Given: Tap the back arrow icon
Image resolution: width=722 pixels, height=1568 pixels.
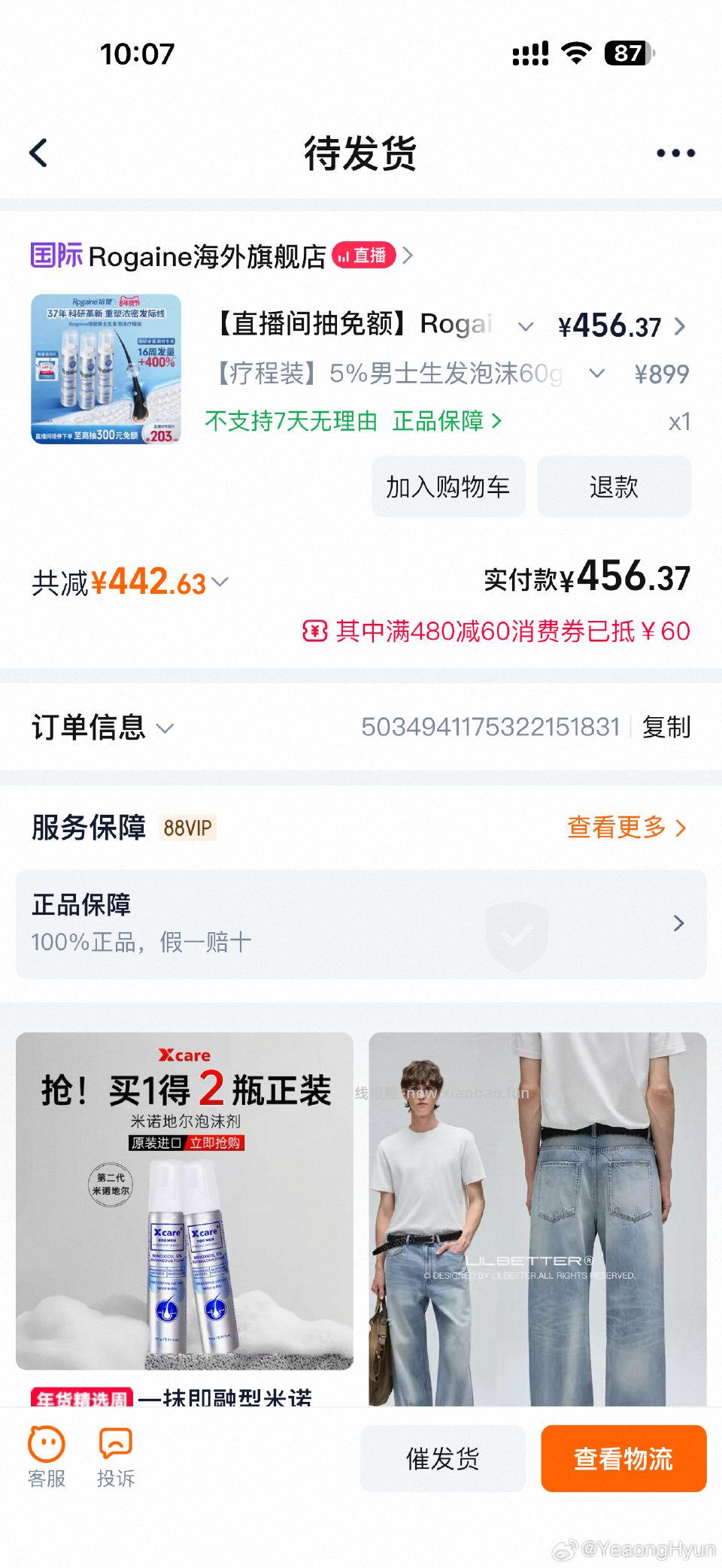Looking at the screenshot, I should coord(37,152).
